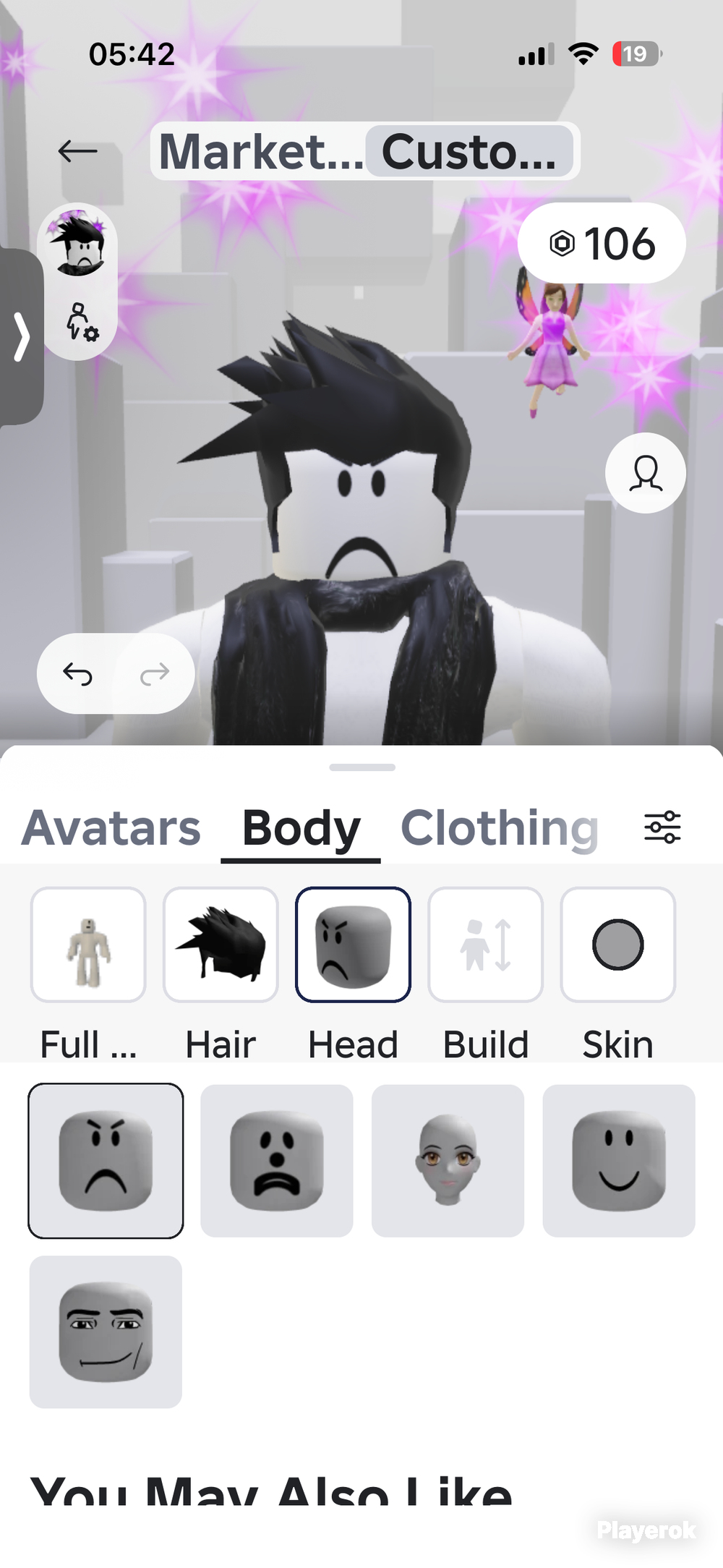Switch to the Avatars tab

point(111,828)
